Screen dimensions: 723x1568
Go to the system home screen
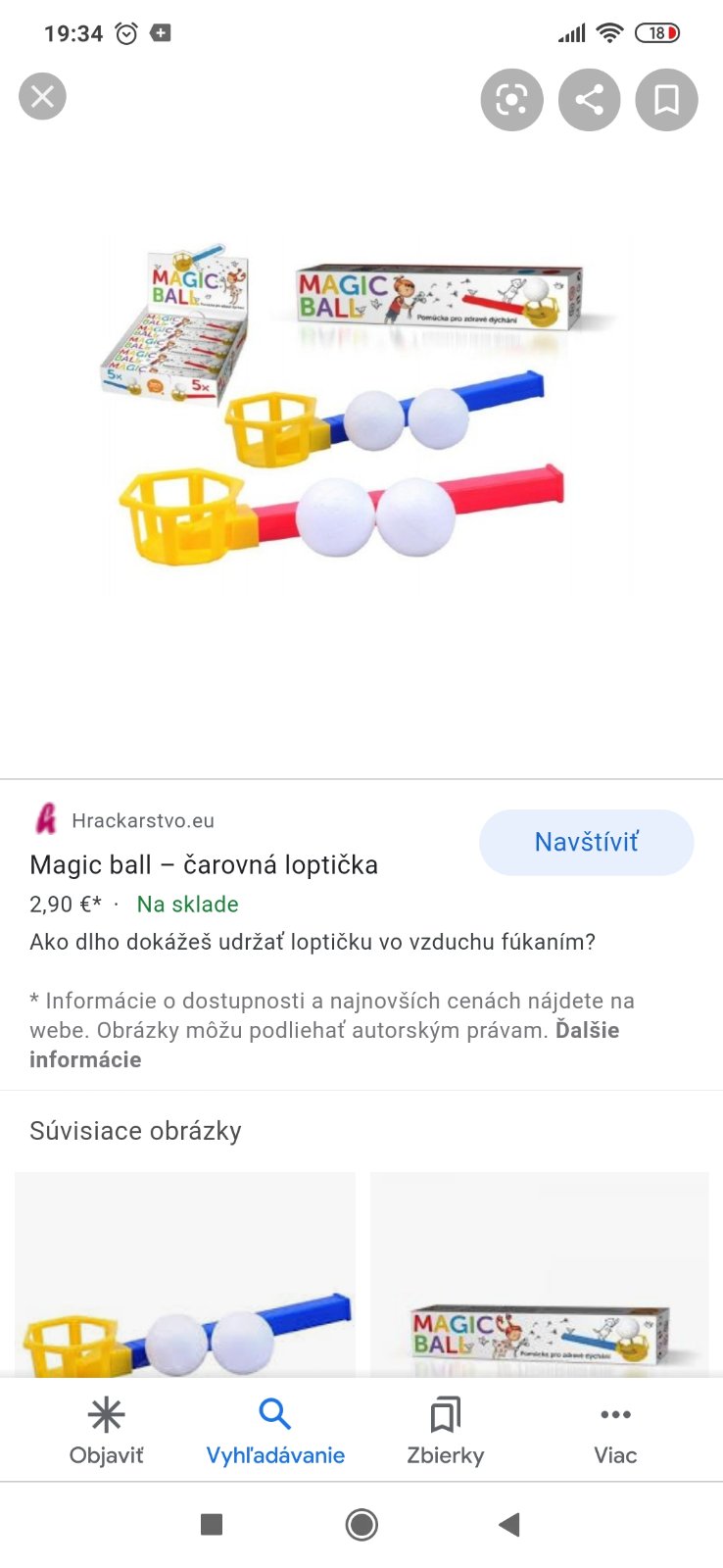361,1524
